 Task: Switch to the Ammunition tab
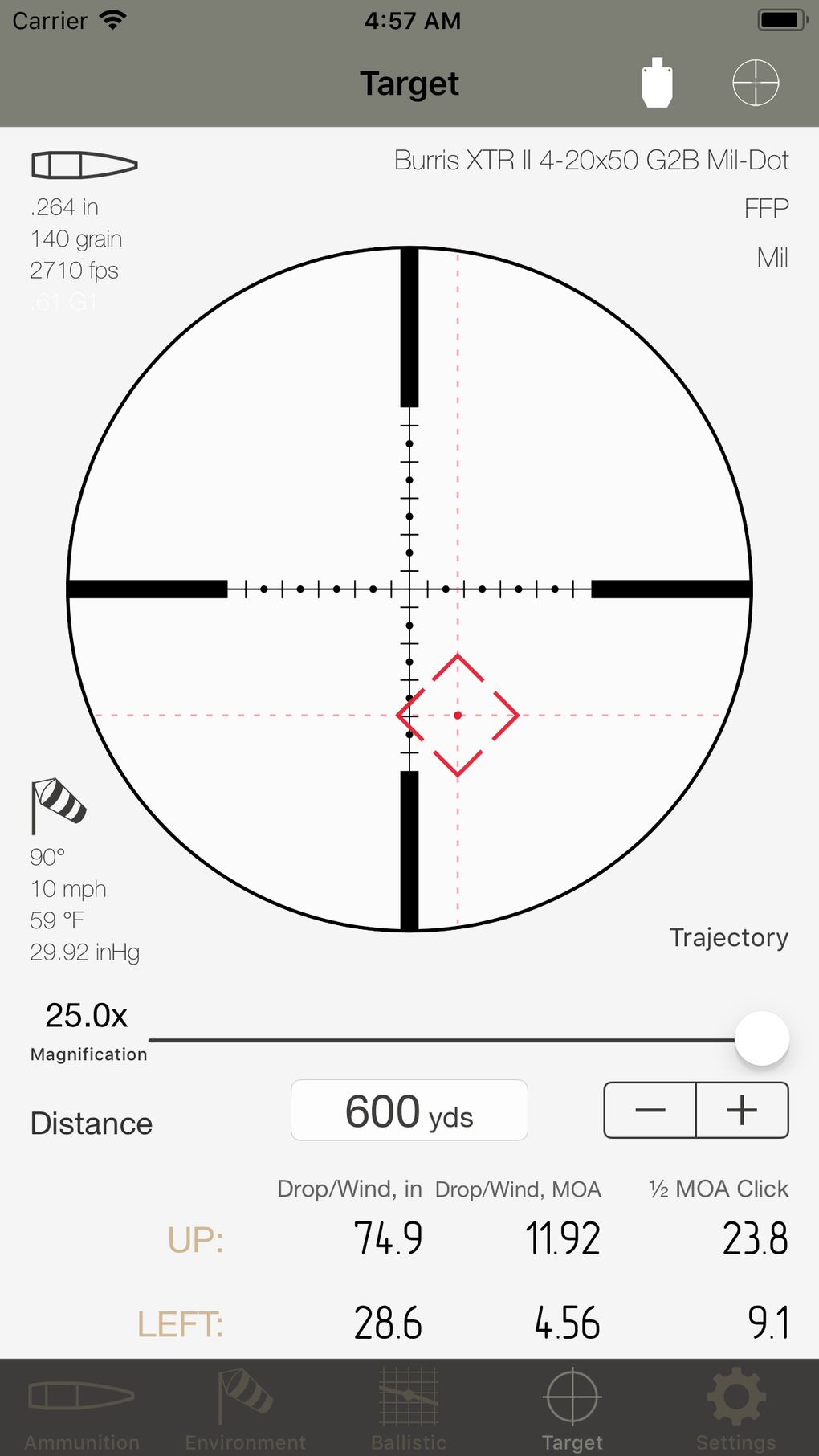coord(82,1409)
